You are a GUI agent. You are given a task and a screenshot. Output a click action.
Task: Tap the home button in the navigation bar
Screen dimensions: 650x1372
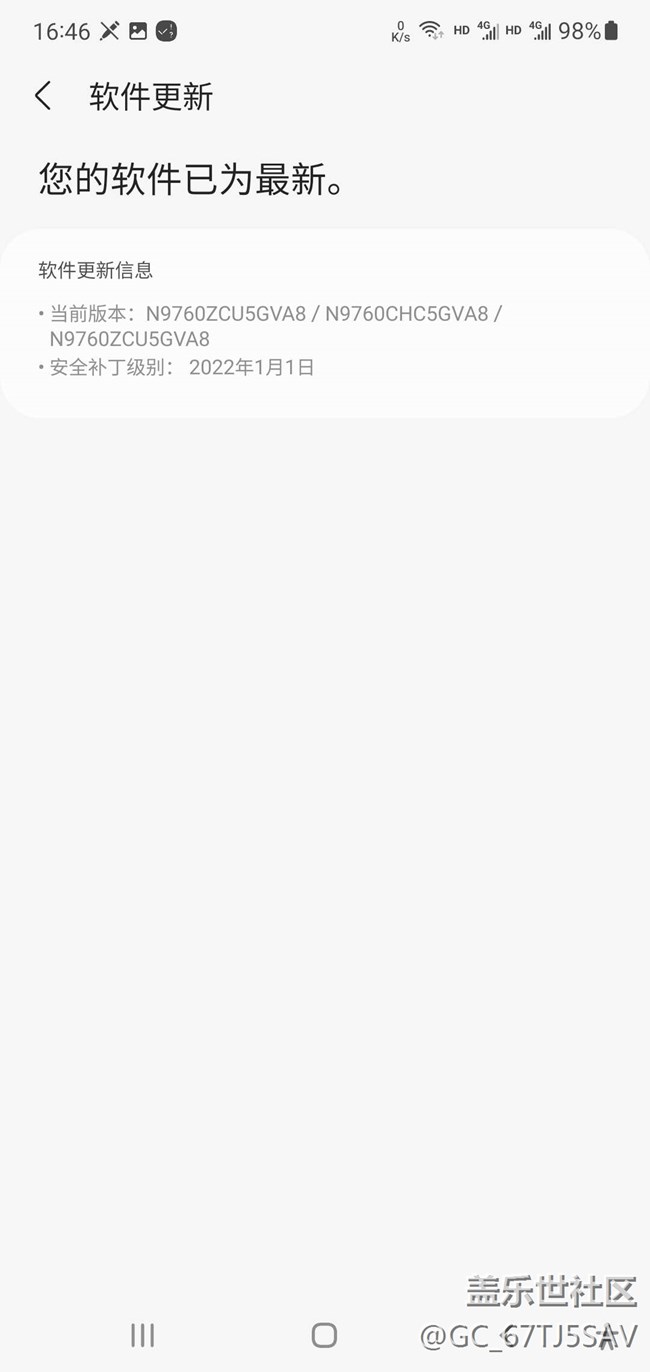point(324,1334)
